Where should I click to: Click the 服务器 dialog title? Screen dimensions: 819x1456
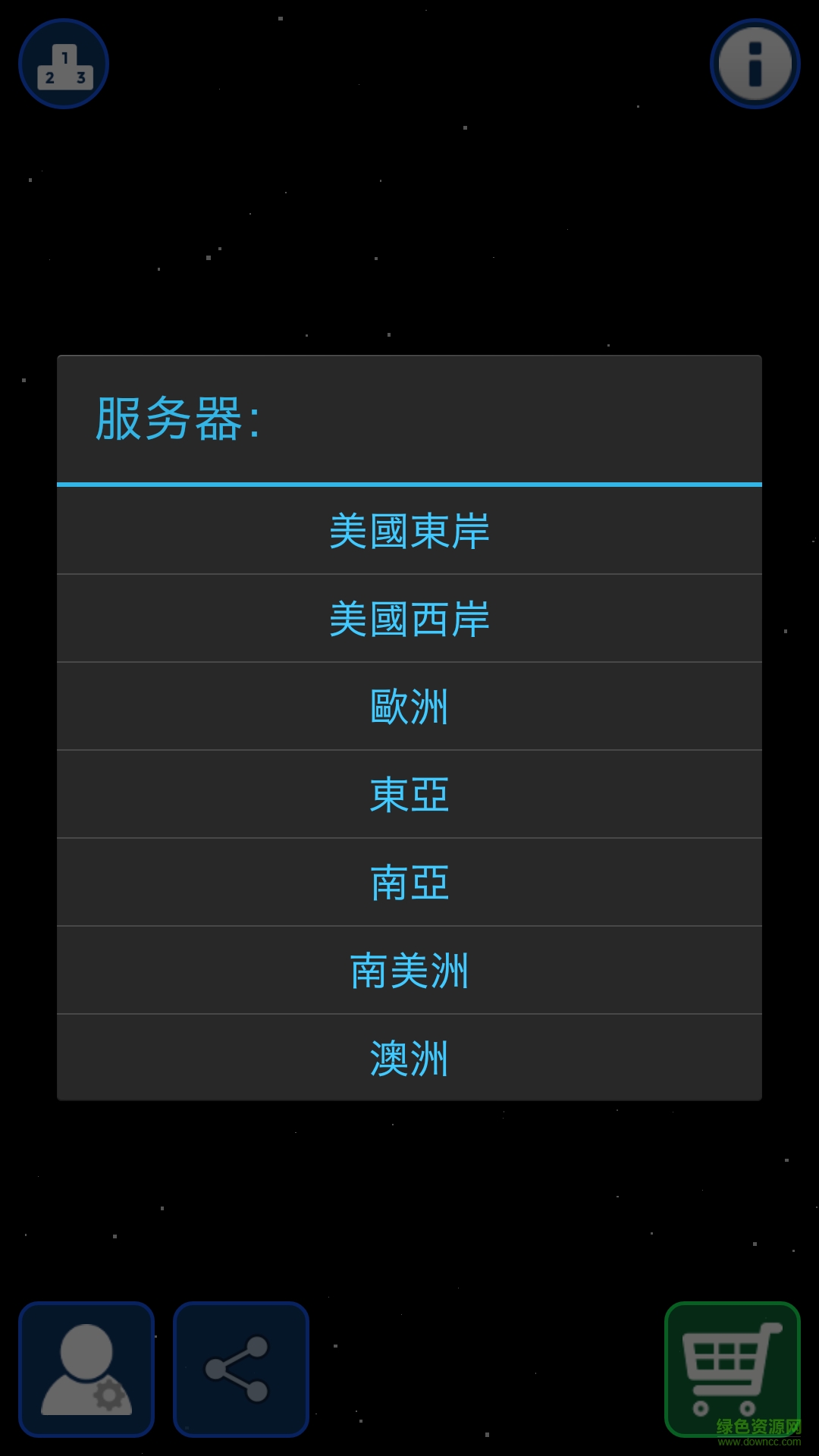tap(176, 418)
